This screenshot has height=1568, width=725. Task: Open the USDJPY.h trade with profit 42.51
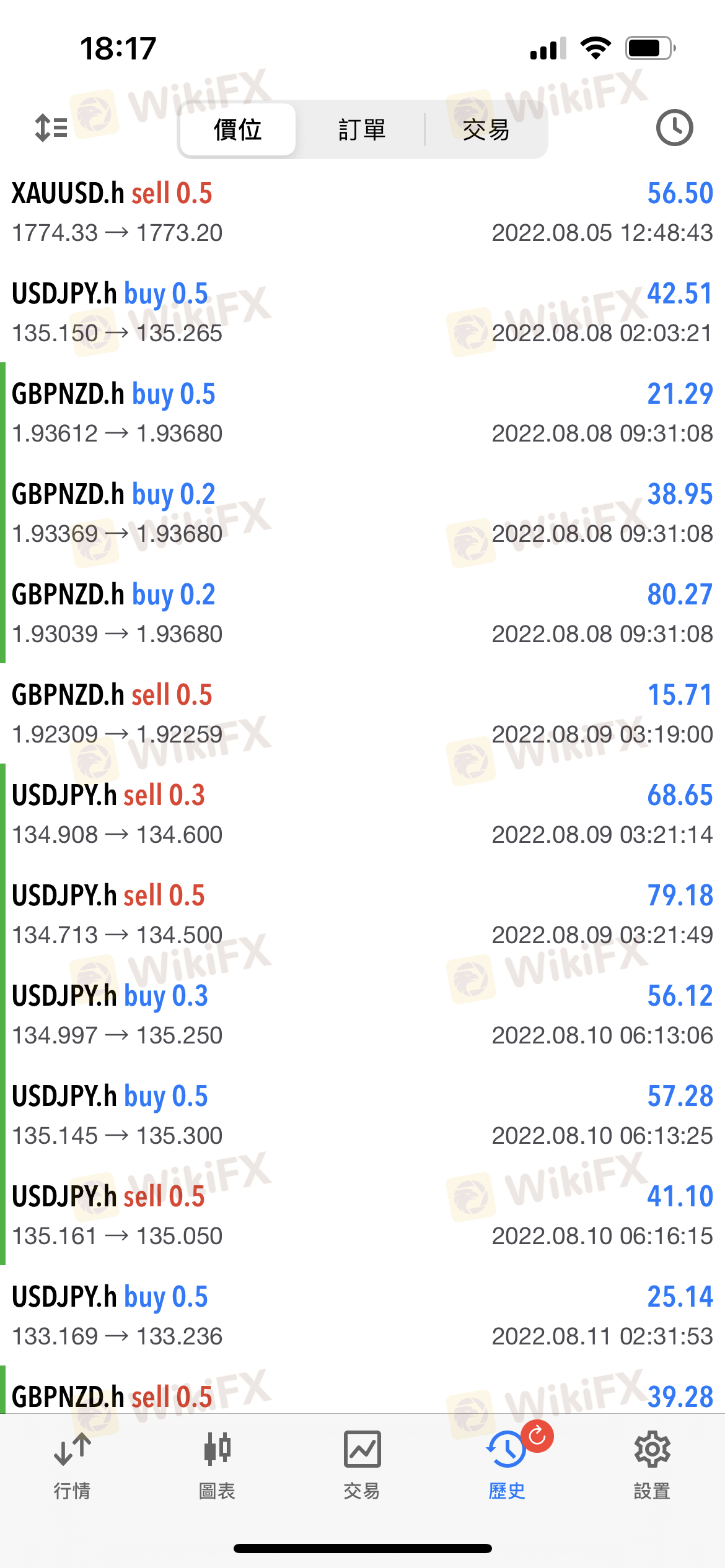tap(362, 313)
